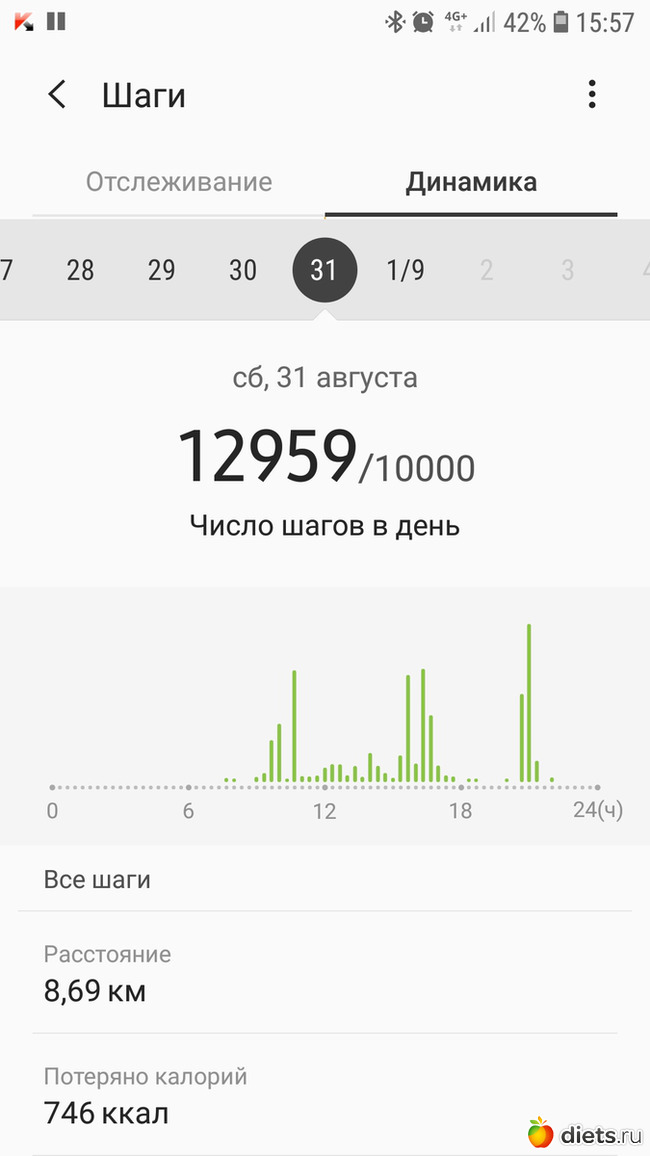The width and height of the screenshot is (650, 1156).
Task: Open the three-dot overflow menu
Action: tap(592, 95)
